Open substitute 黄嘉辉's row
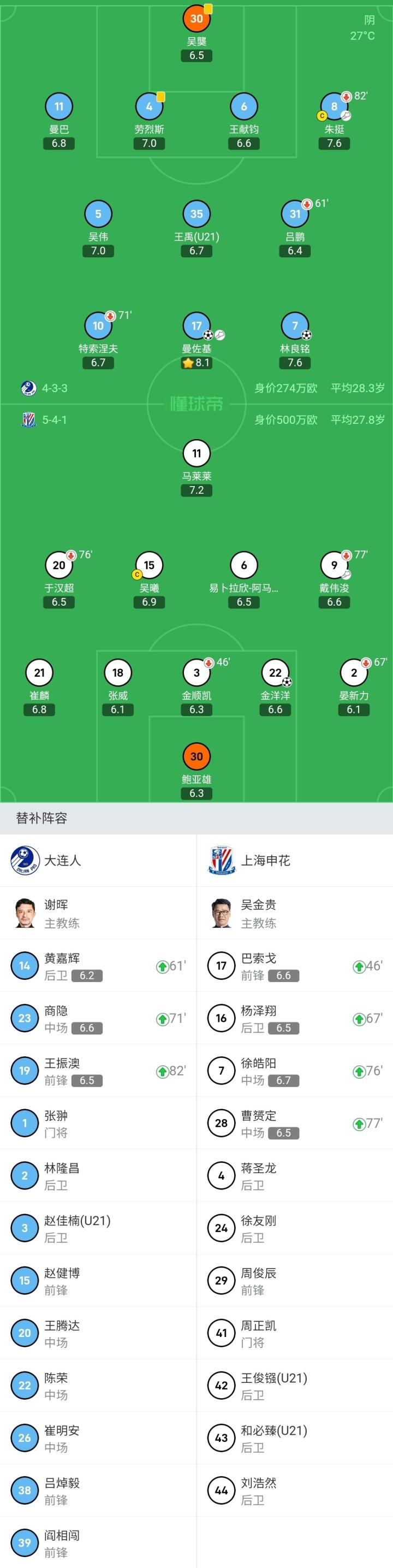The image size is (393, 1568). (x=98, y=966)
